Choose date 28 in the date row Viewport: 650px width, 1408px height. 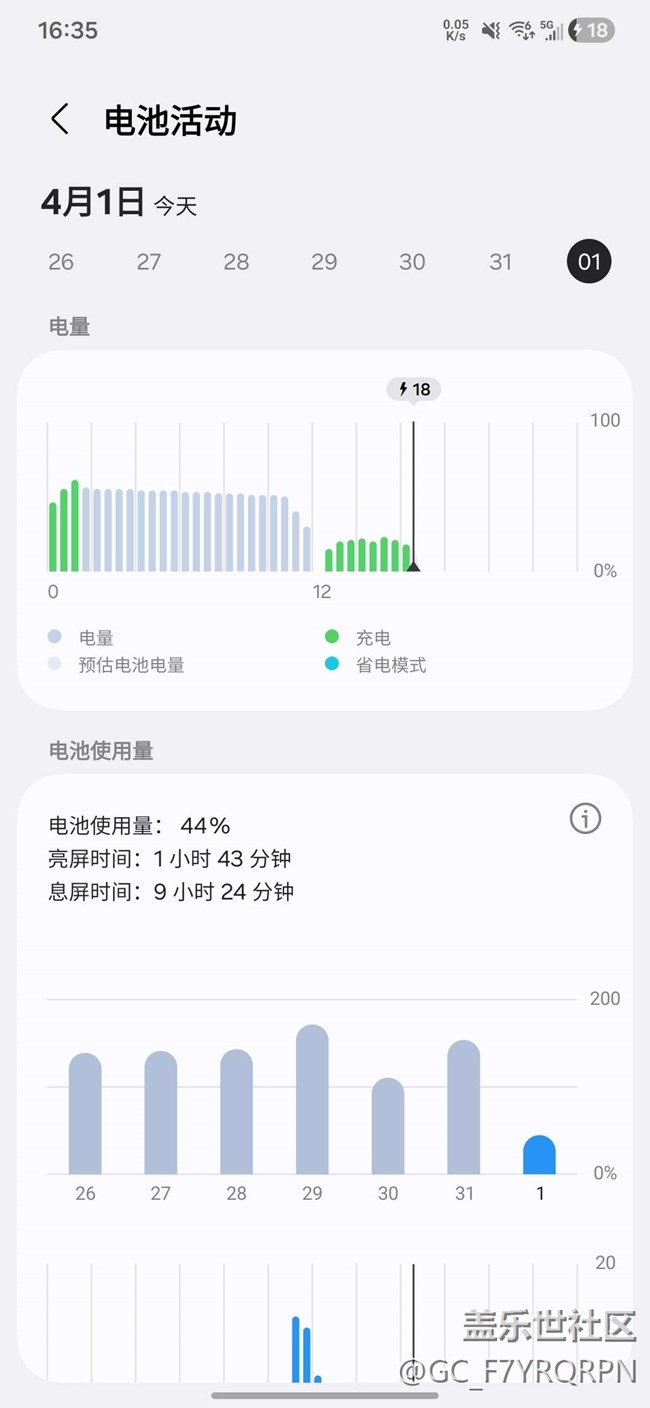(x=236, y=262)
